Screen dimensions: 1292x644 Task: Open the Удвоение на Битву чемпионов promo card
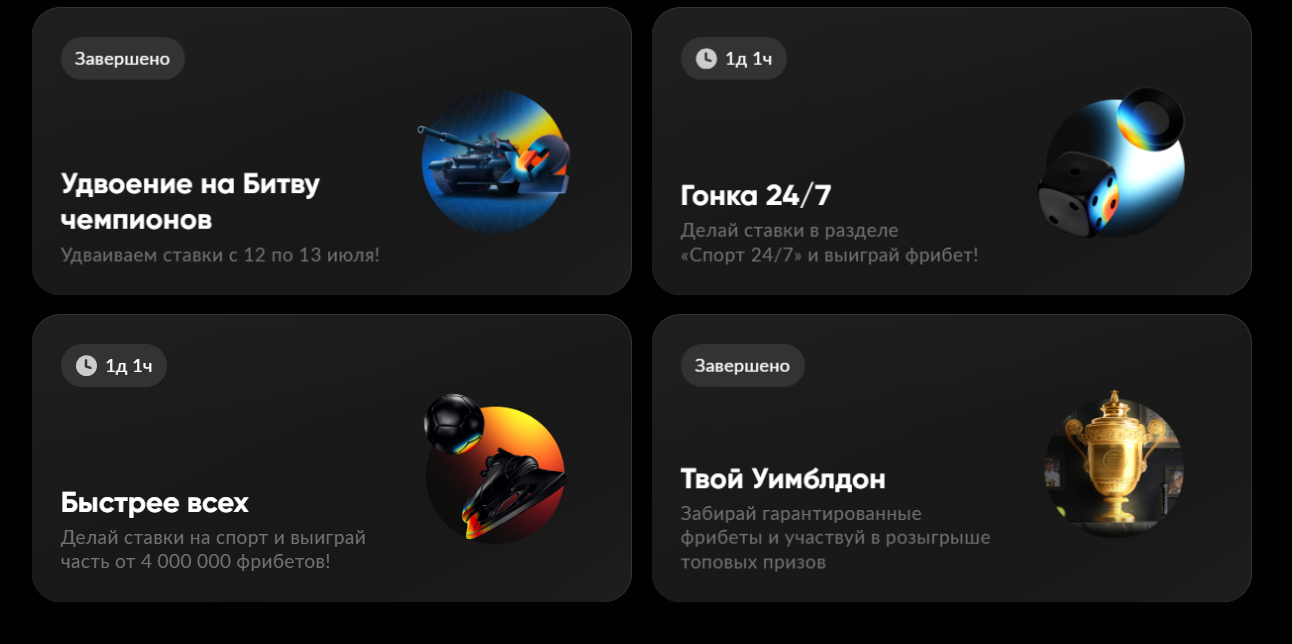tap(331, 151)
